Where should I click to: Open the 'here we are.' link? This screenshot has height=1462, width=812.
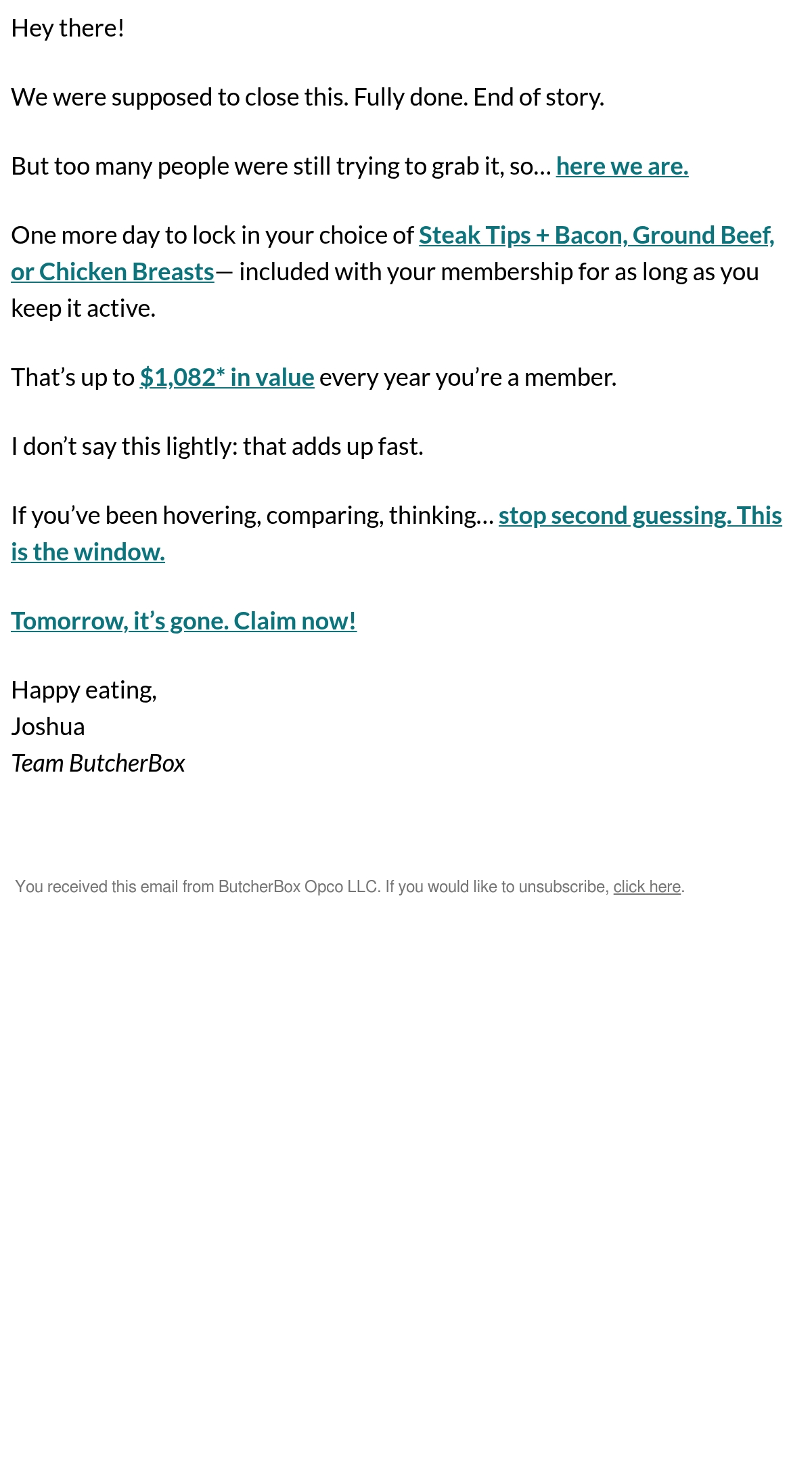pos(622,167)
